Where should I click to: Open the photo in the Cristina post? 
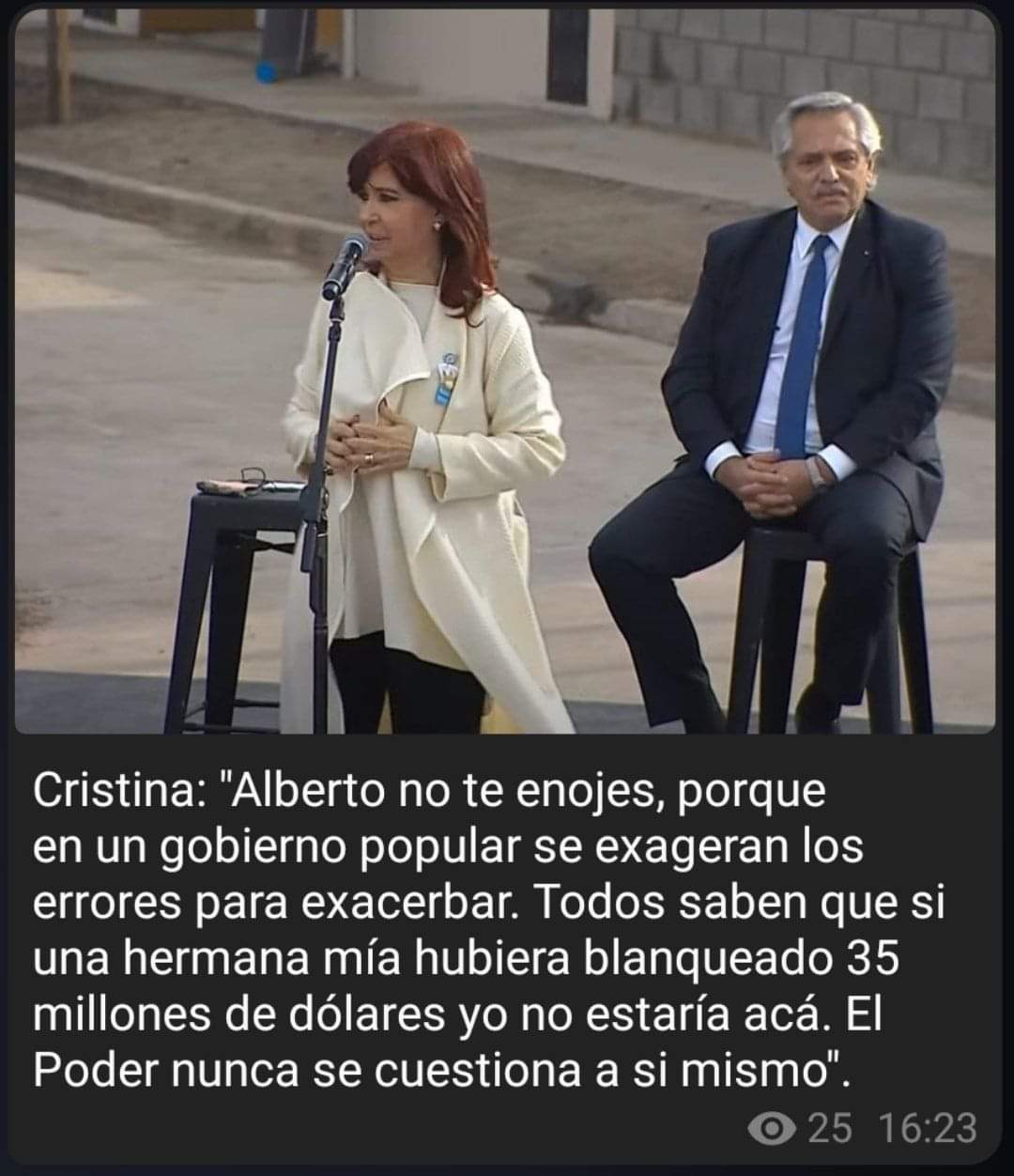point(505,371)
